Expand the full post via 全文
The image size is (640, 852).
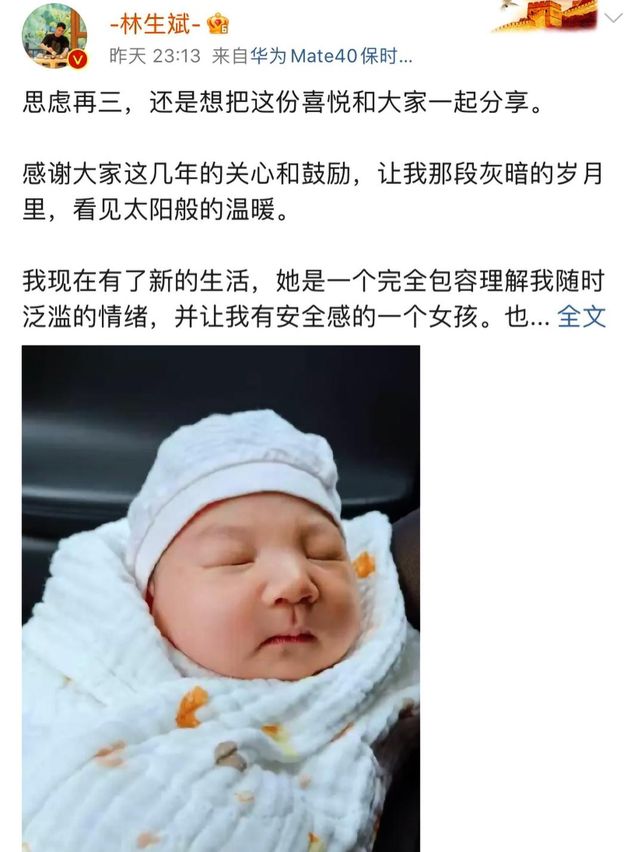(581, 317)
